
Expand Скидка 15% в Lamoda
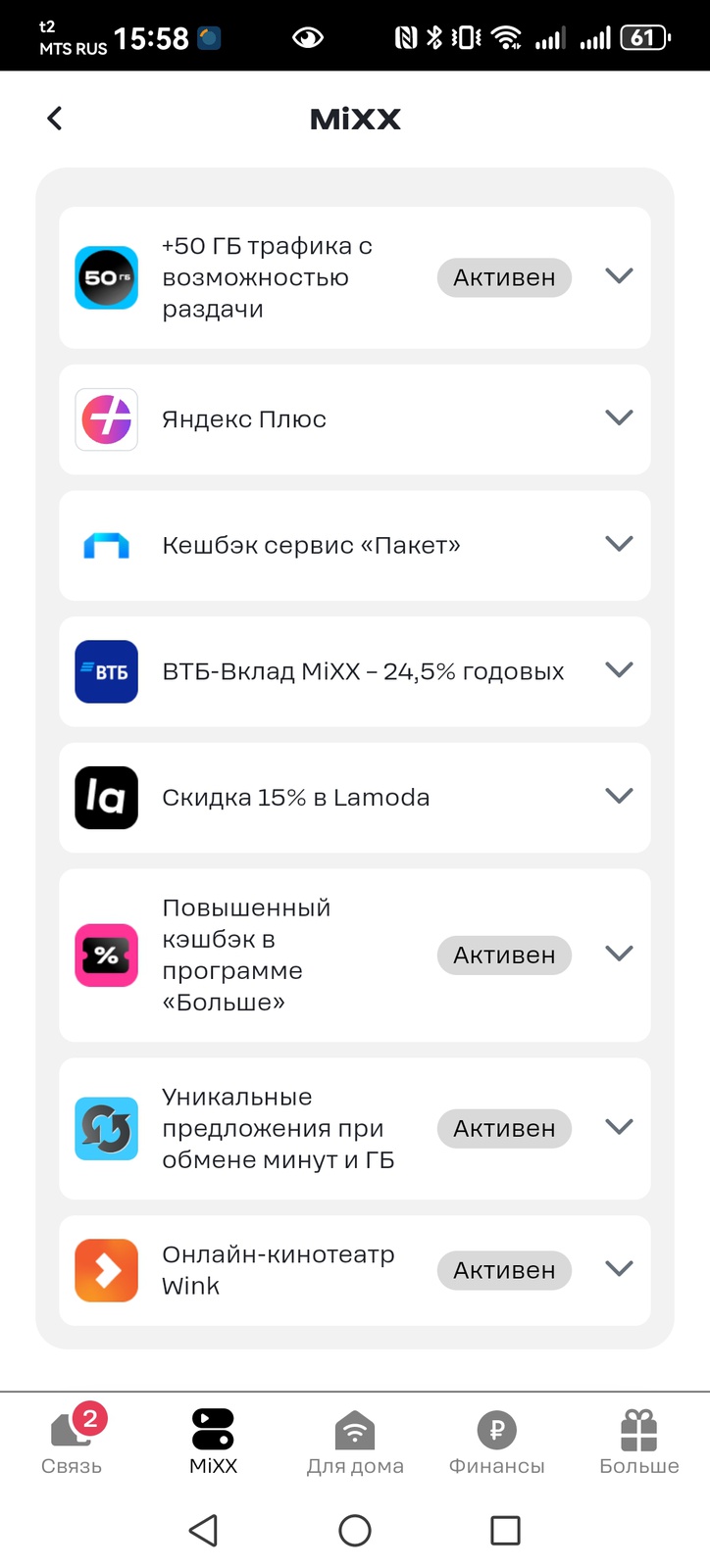[x=619, y=797]
